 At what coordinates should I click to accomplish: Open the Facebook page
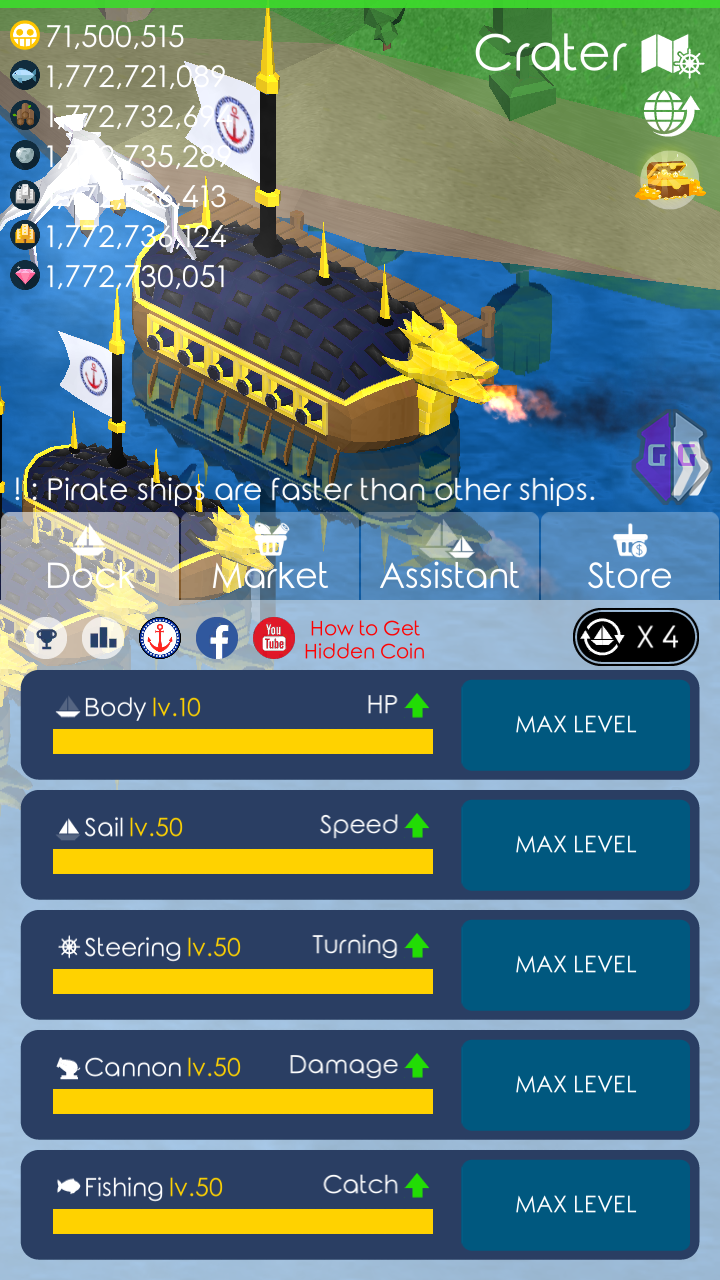click(217, 638)
